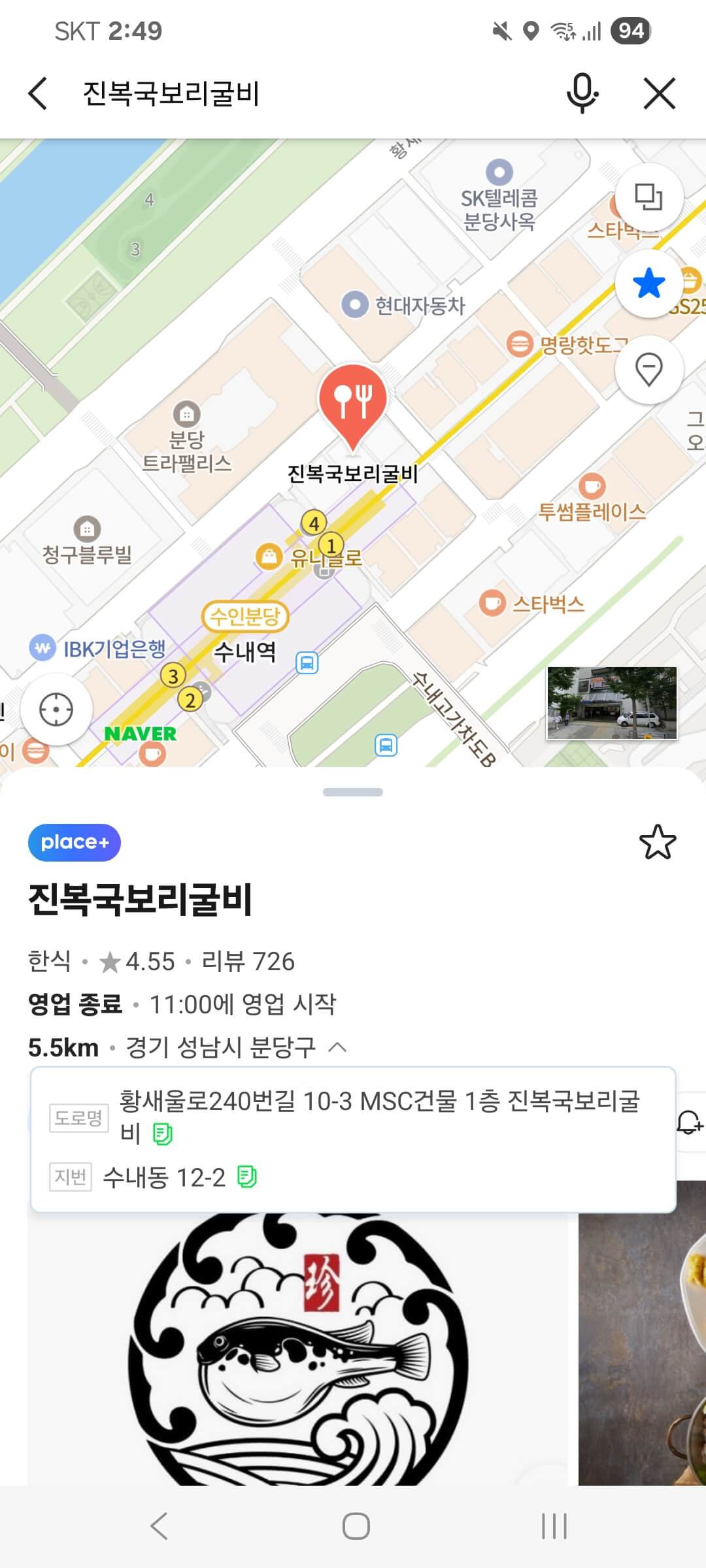This screenshot has height=1568, width=706.
Task: Tap the place+ badge
Action: click(74, 842)
